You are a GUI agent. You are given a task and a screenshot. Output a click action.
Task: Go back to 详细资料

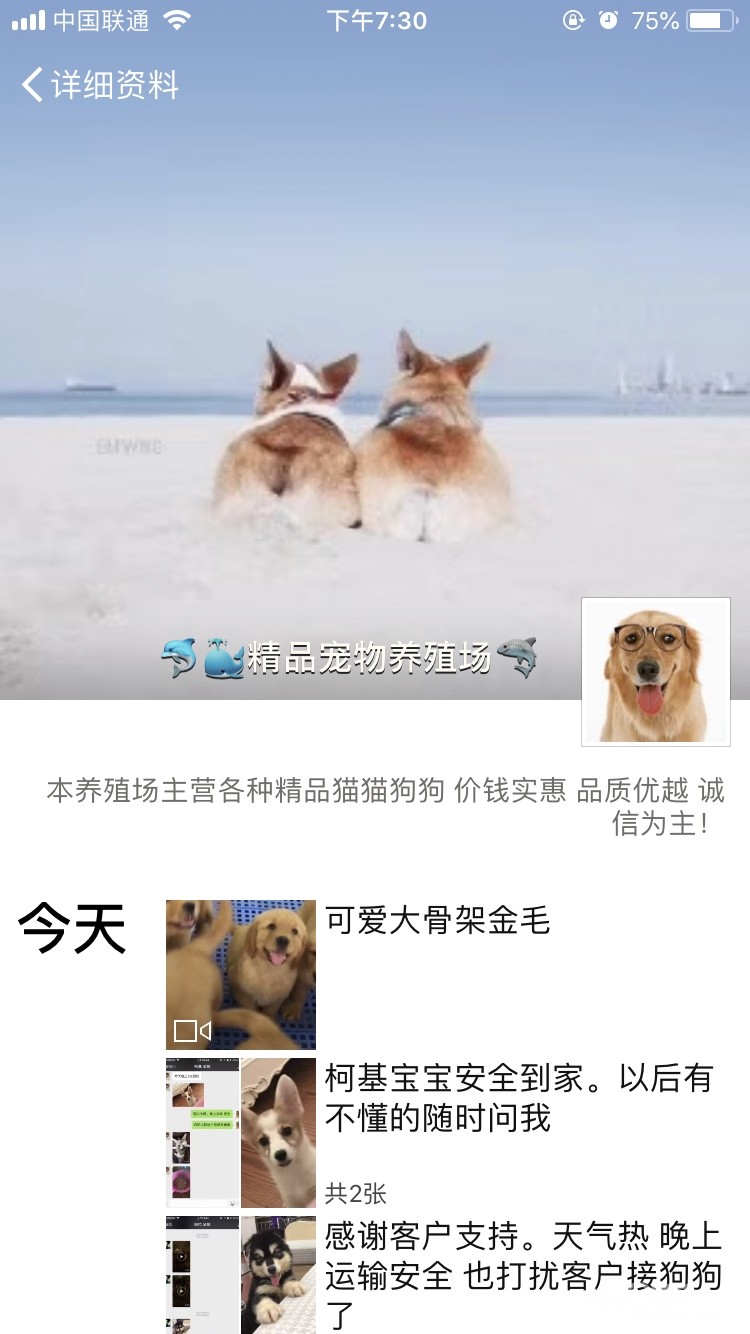click(x=100, y=85)
